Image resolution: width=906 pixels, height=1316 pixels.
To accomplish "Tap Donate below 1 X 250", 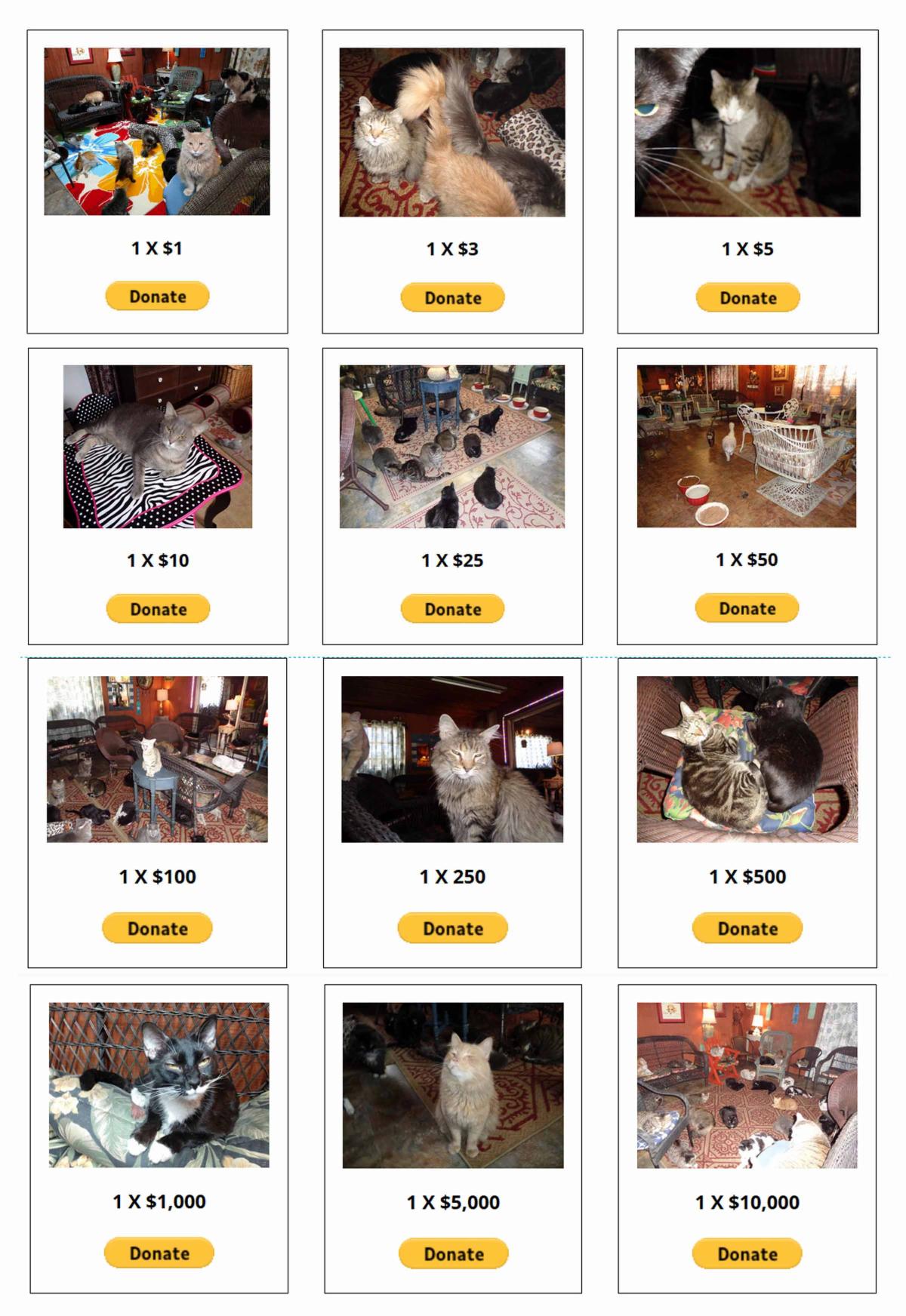I will coord(452,929).
